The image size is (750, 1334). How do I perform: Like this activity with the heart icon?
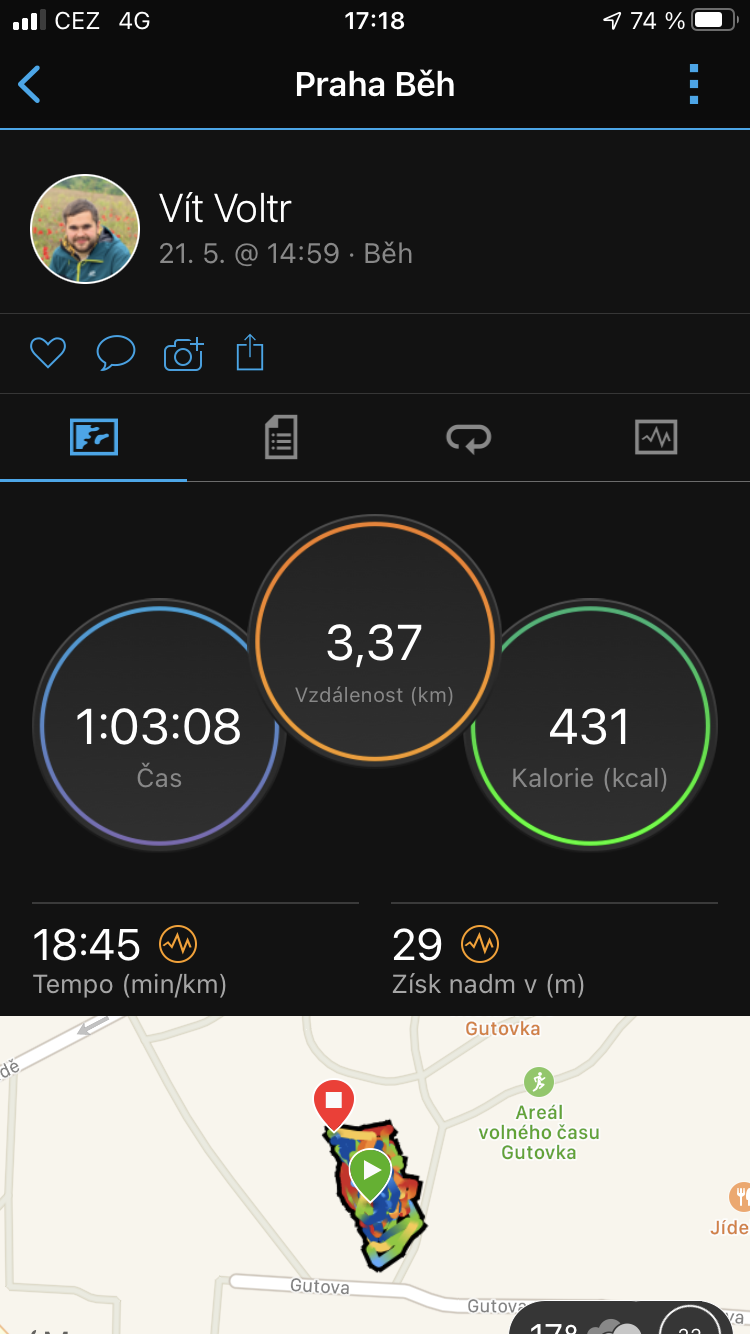(x=47, y=353)
